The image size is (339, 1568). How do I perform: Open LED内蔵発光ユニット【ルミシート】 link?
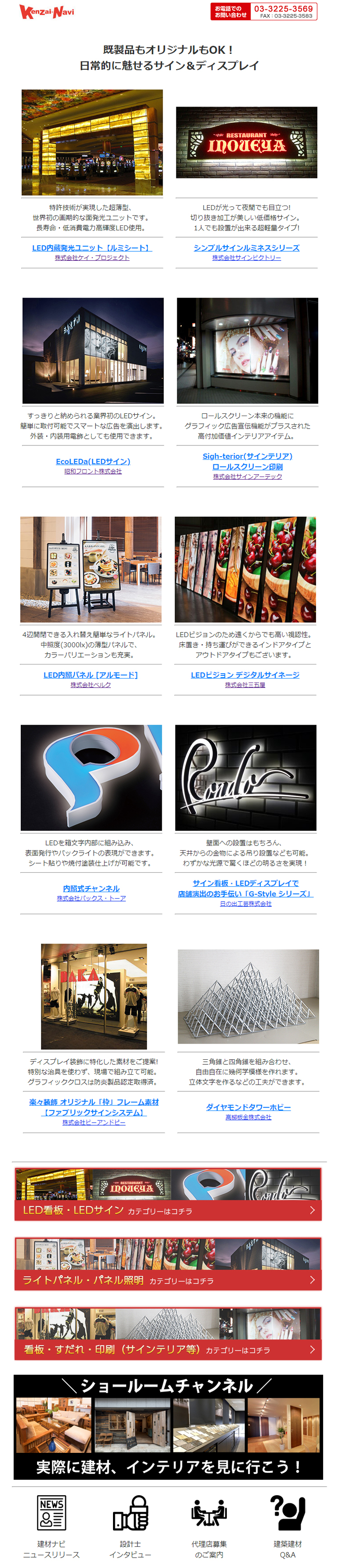(x=92, y=248)
